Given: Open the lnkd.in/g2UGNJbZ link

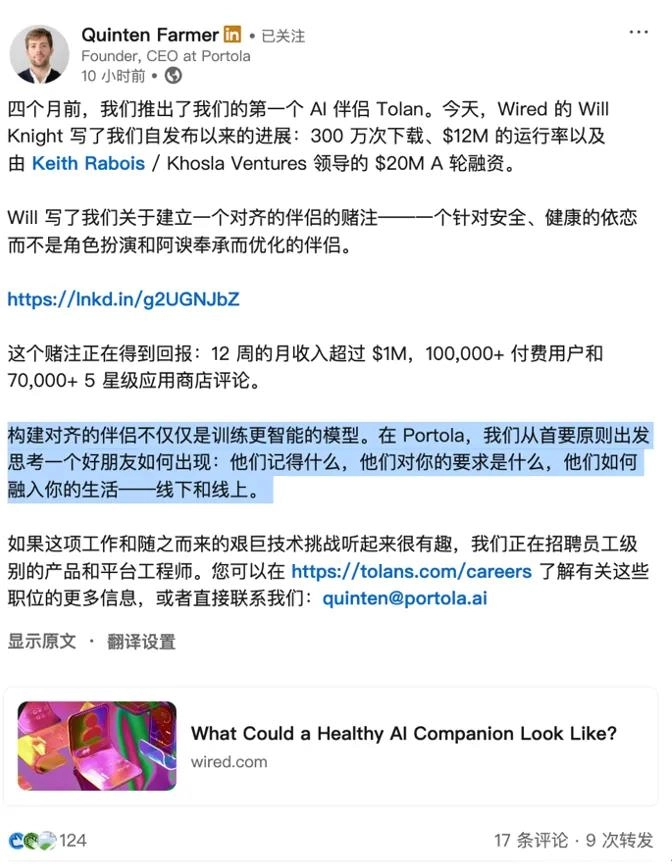Looking at the screenshot, I should click(123, 299).
